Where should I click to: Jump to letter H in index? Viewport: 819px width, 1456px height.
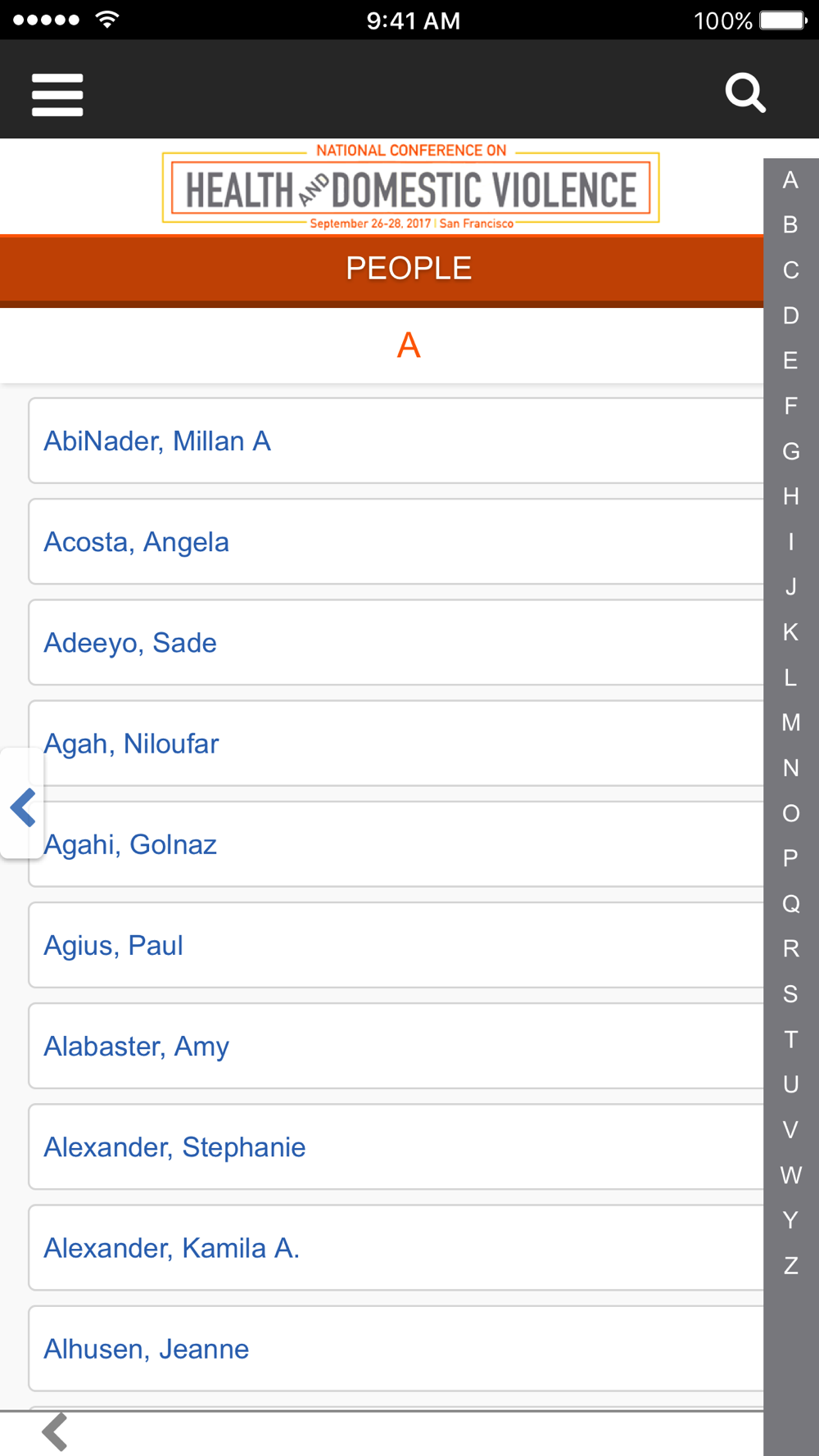790,495
